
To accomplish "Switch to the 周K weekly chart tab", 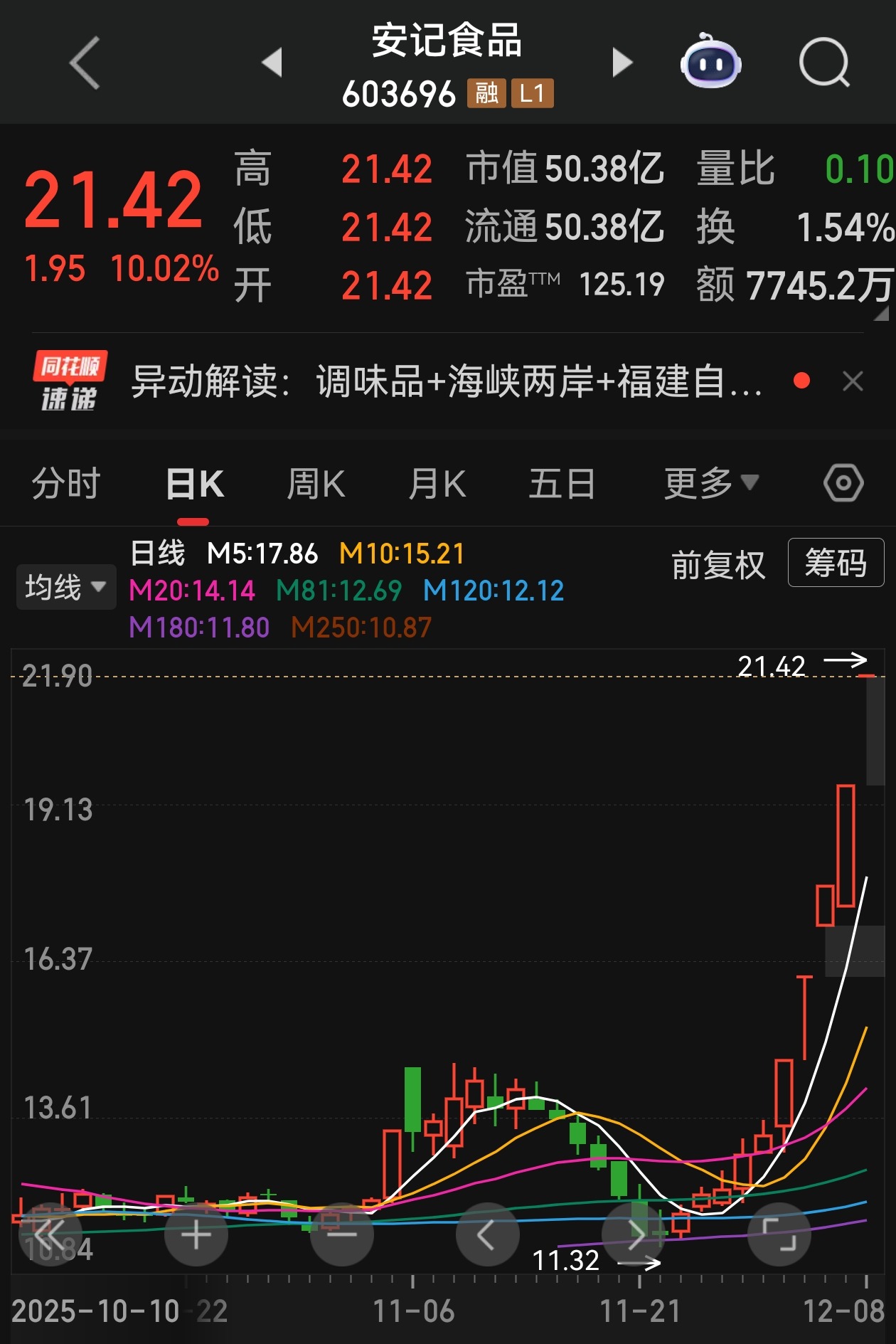I will point(316,482).
